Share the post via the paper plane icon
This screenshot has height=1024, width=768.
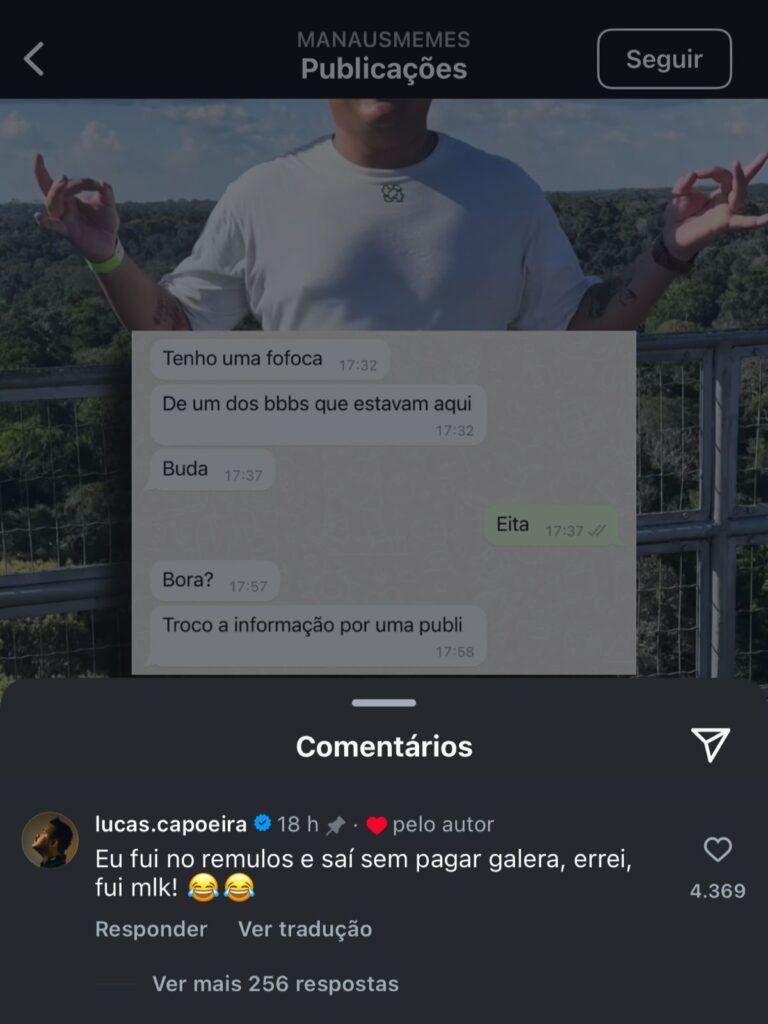[x=710, y=744]
